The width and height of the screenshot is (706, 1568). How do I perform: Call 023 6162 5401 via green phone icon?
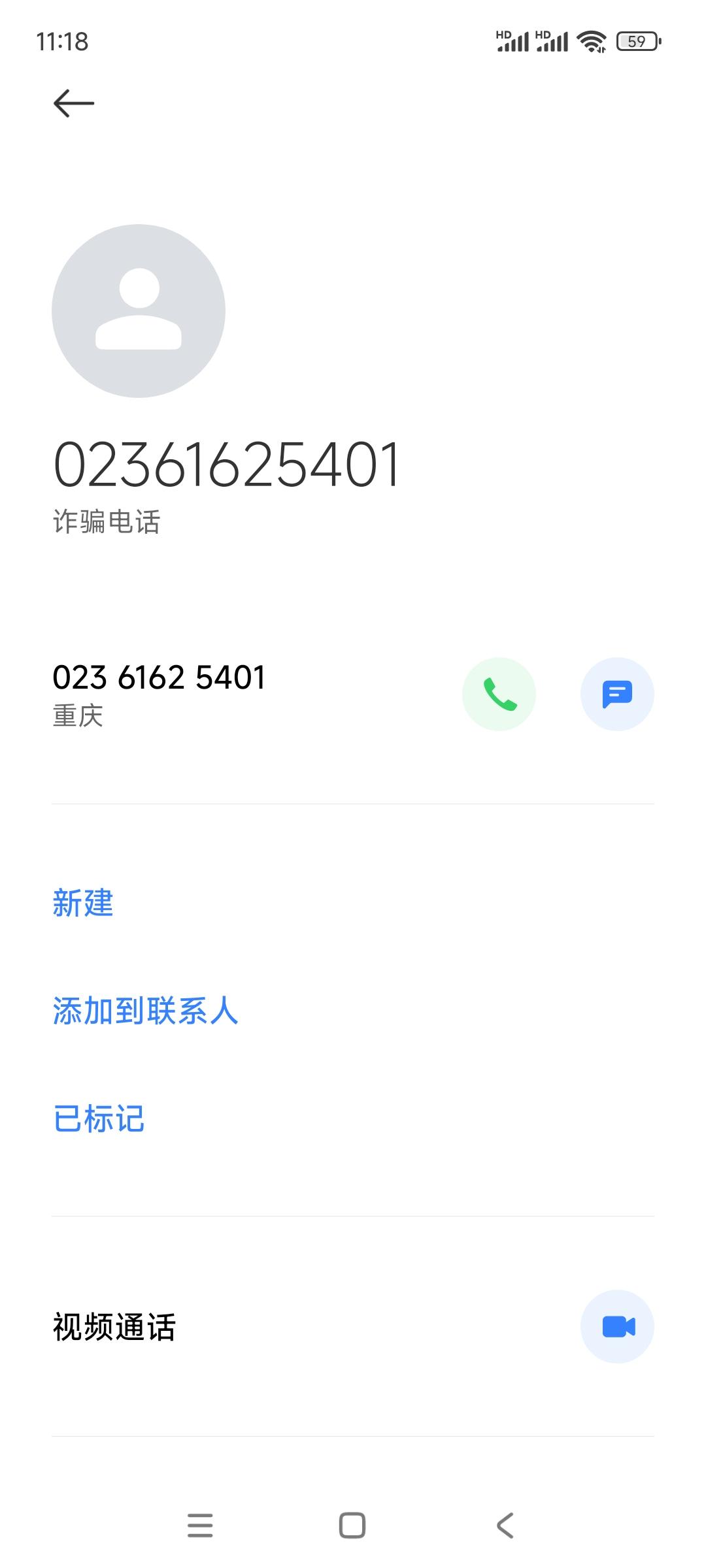499,694
